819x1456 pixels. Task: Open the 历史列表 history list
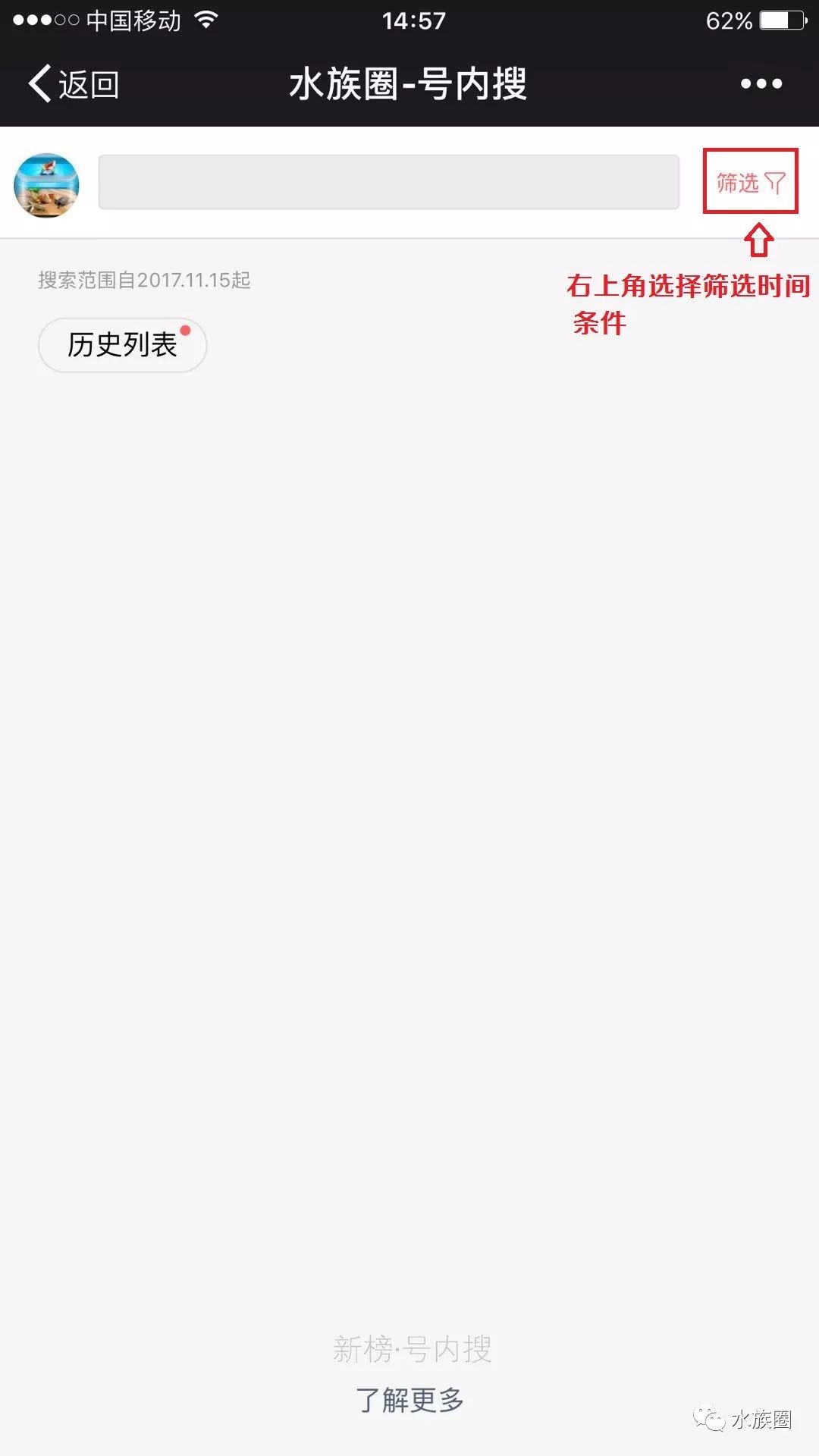(x=123, y=345)
